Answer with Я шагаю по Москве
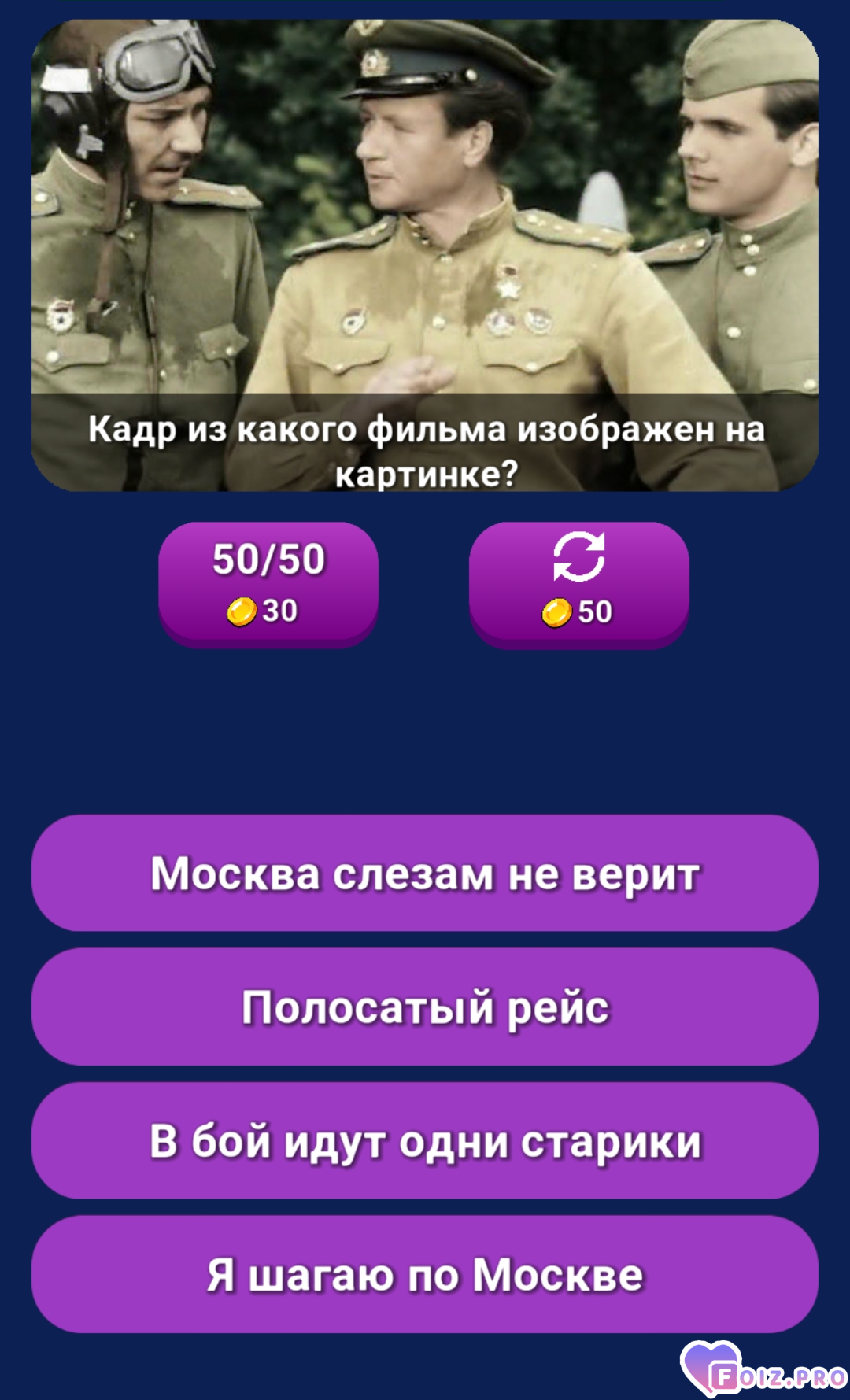 425,1274
